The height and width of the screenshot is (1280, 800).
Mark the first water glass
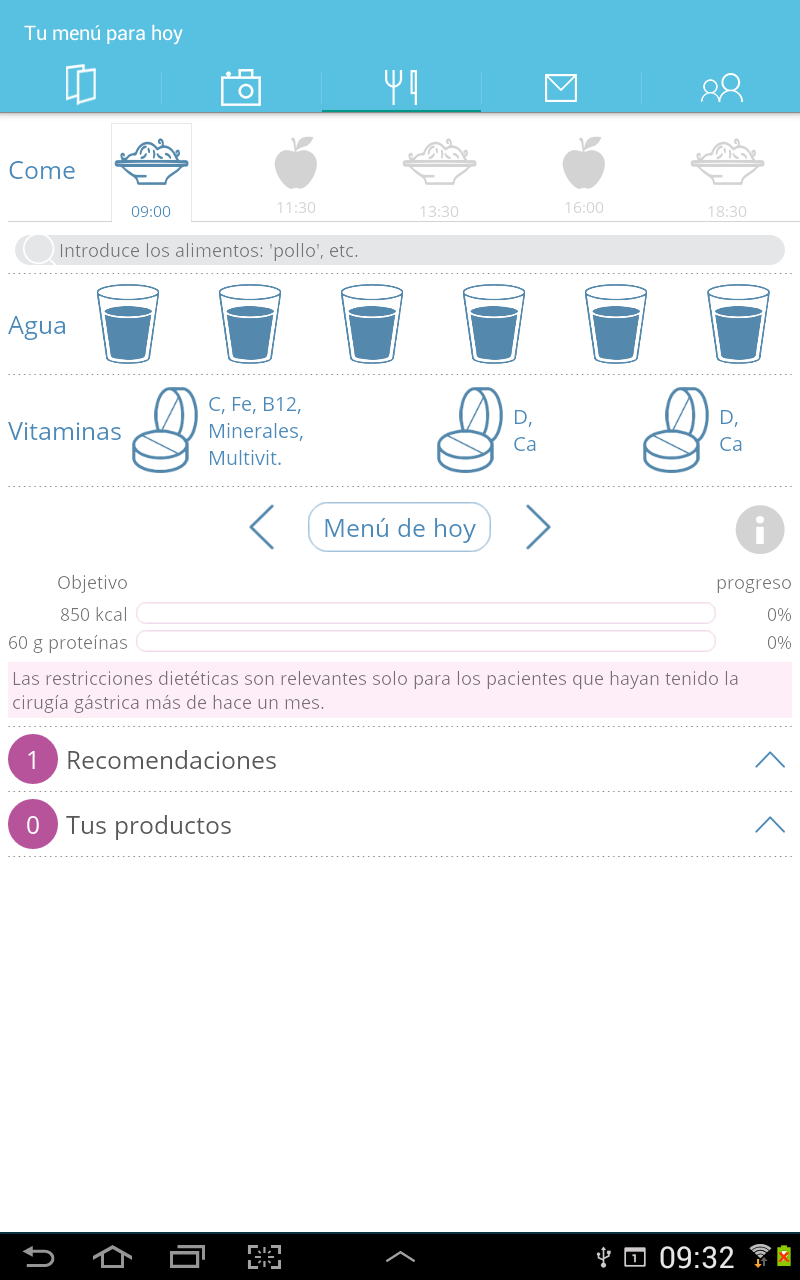click(x=128, y=324)
